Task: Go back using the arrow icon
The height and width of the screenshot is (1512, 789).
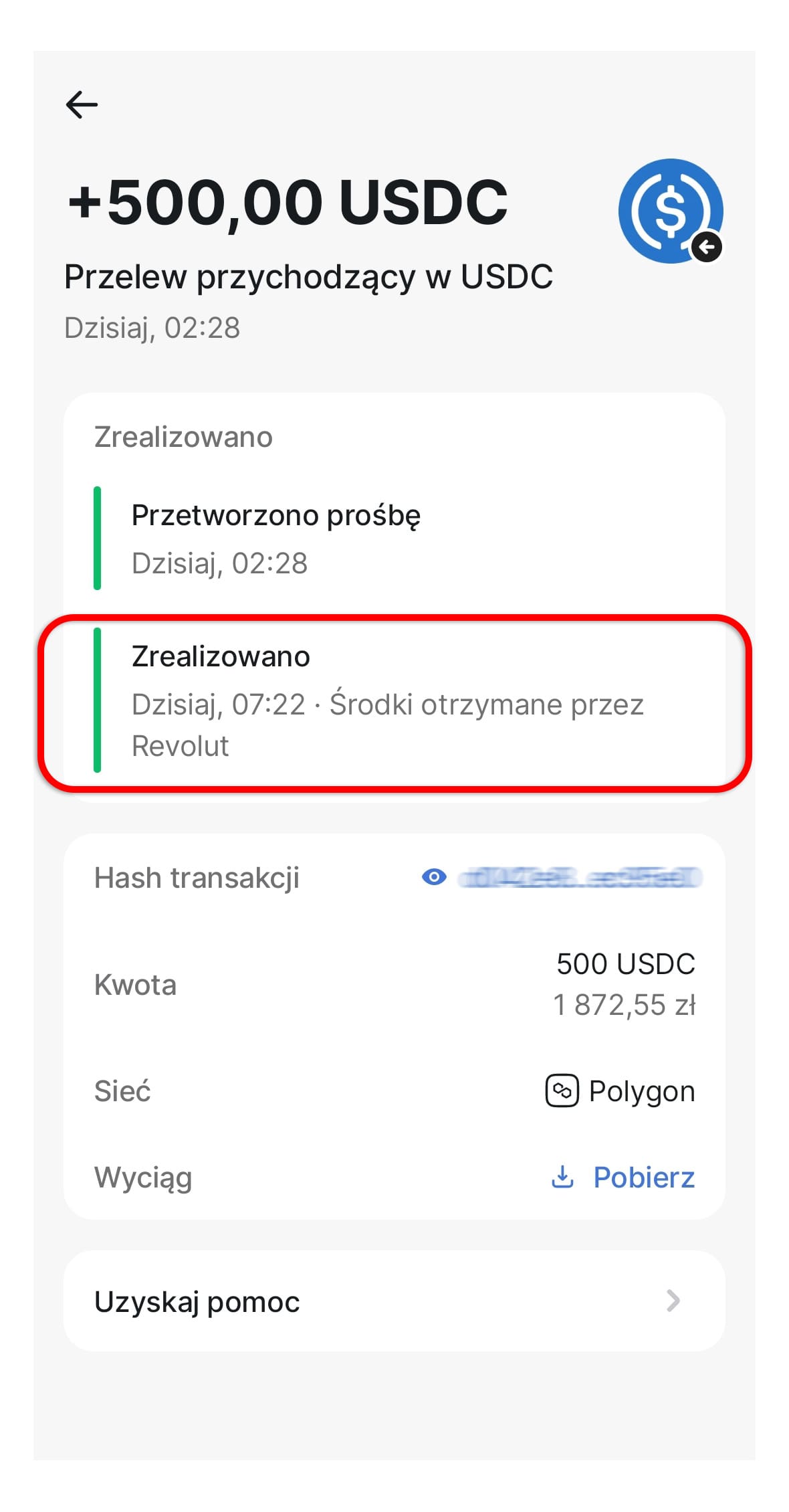Action: point(82,104)
